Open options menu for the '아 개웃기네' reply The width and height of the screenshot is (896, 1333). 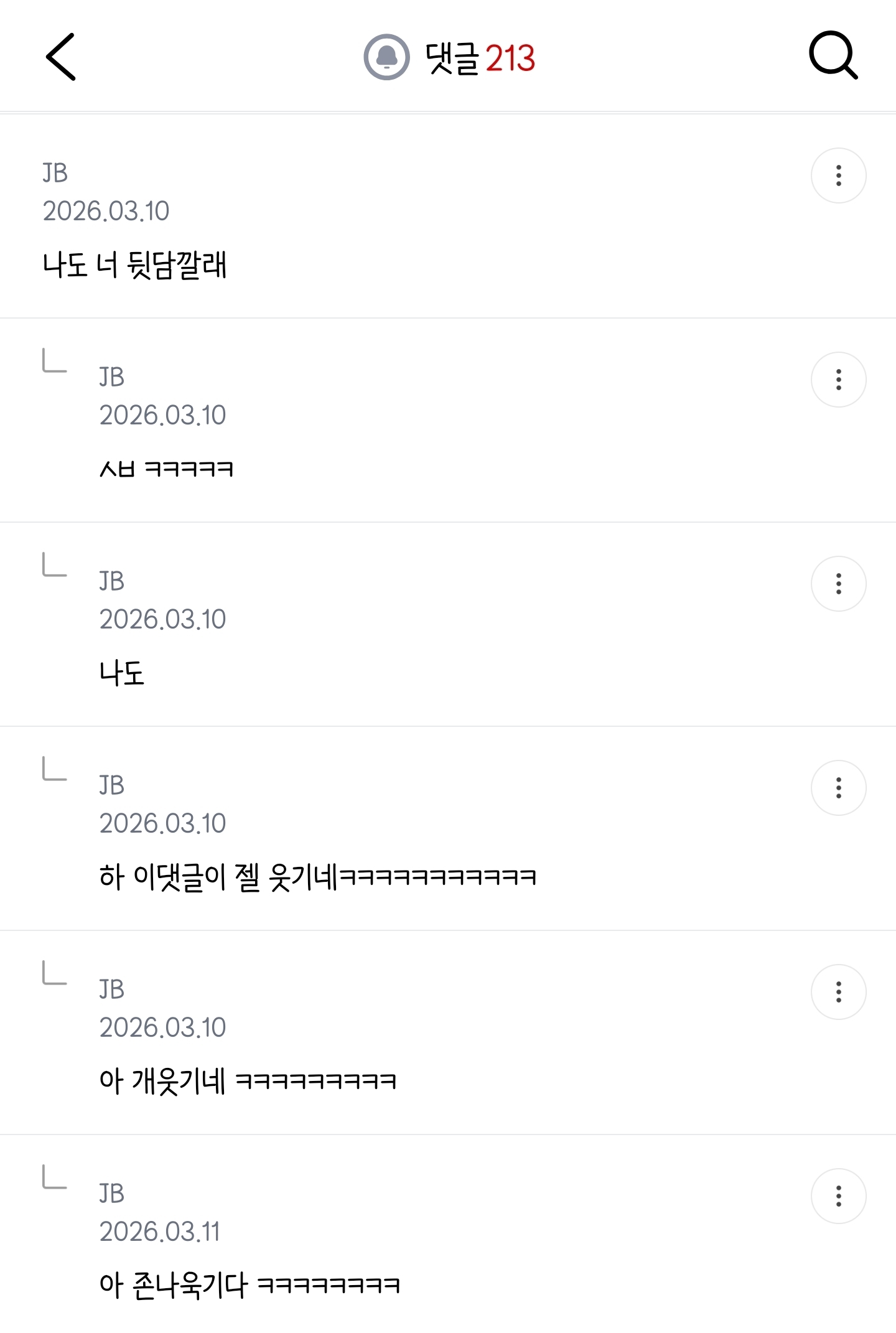click(839, 993)
